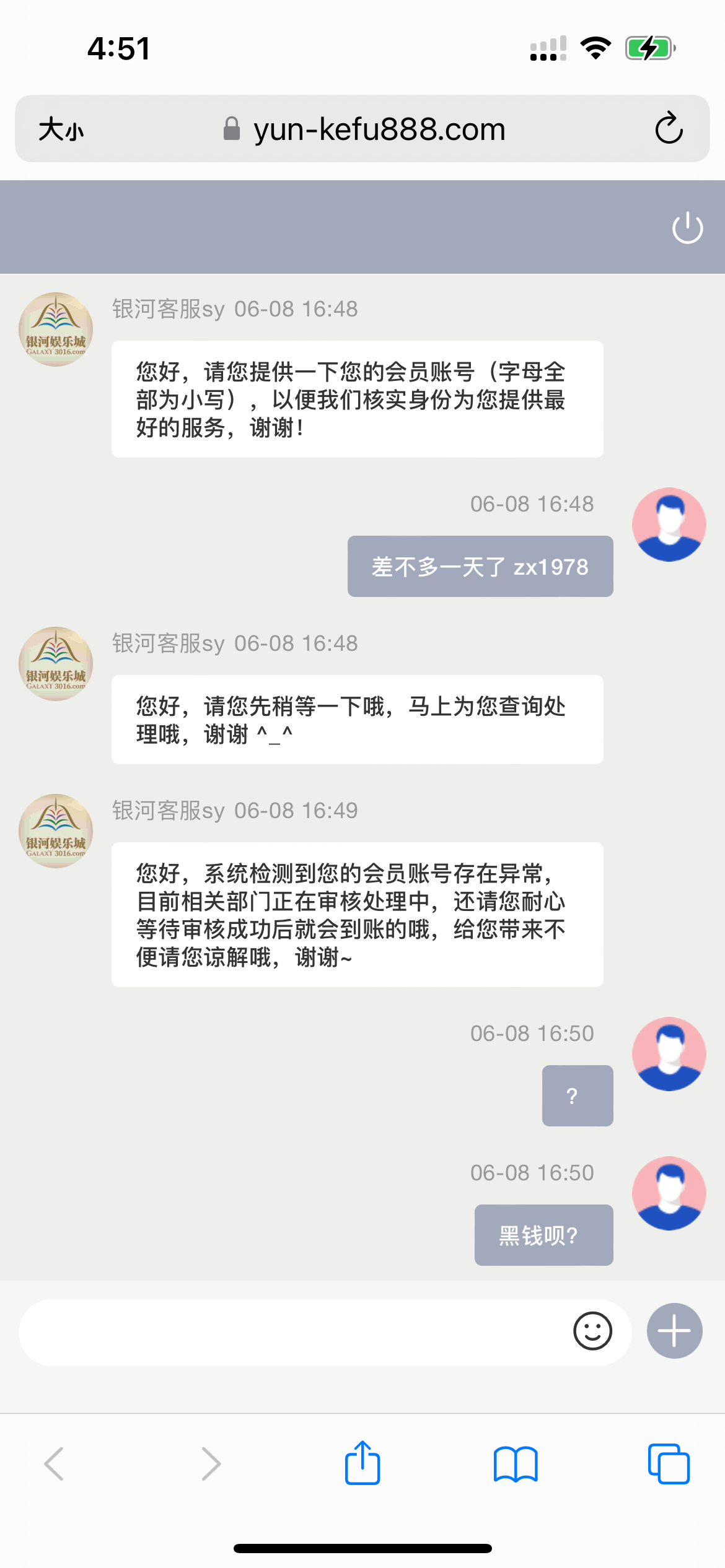Viewport: 725px width, 1568px height.
Task: Go back to the previous page
Action: click(55, 1464)
